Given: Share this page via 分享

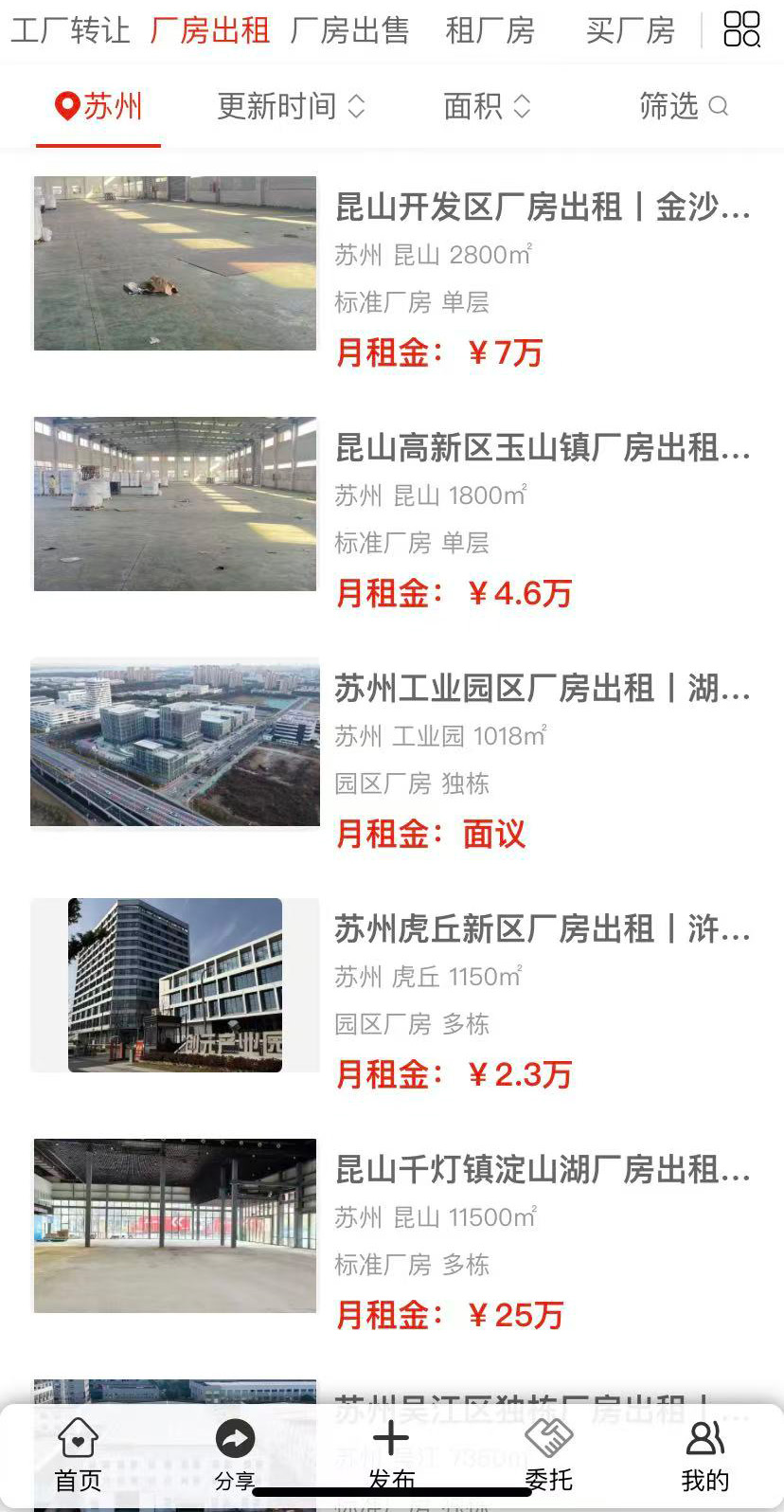Looking at the screenshot, I should pos(235,1455).
